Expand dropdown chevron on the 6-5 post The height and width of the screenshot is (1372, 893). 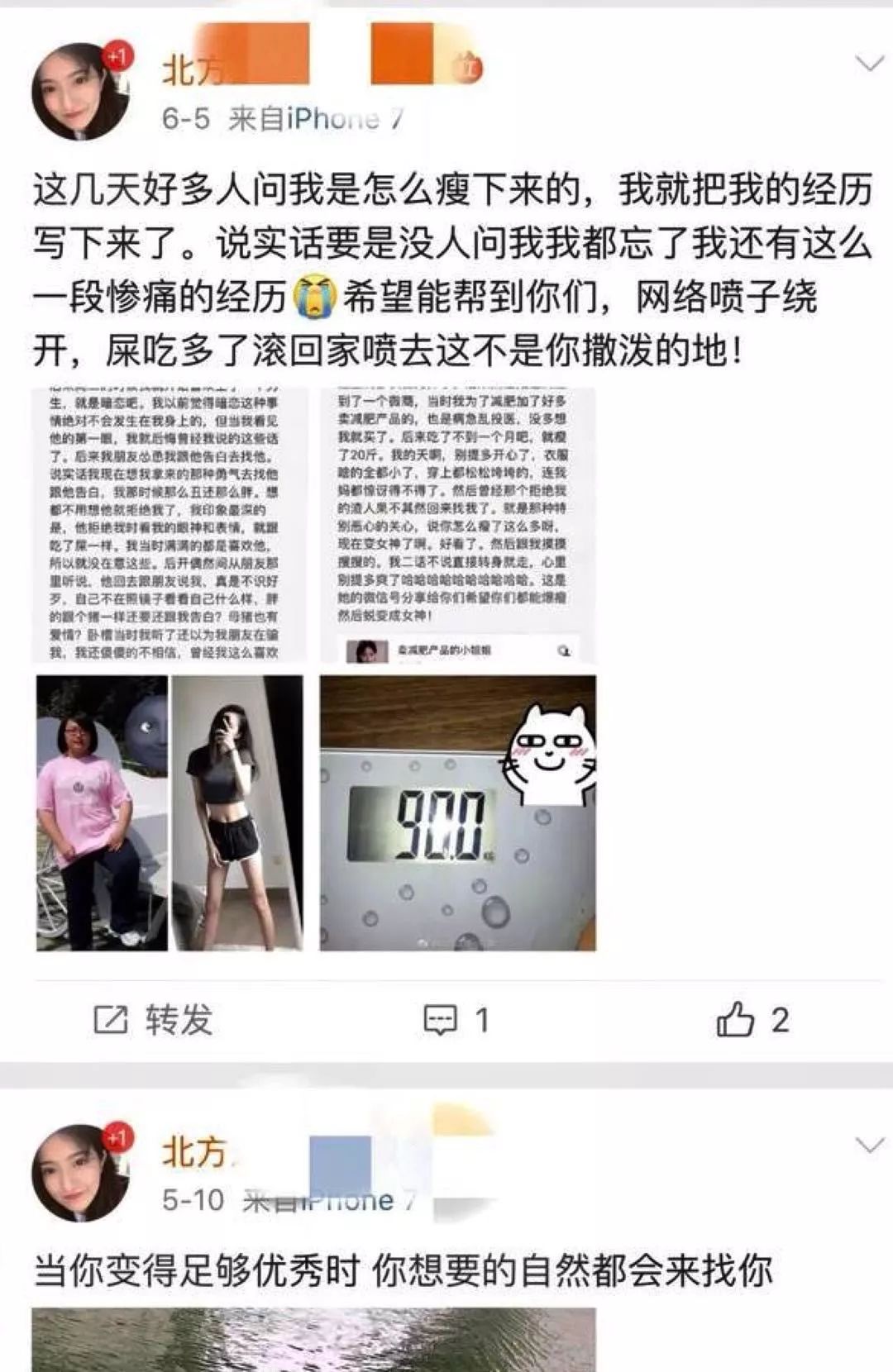click(869, 64)
